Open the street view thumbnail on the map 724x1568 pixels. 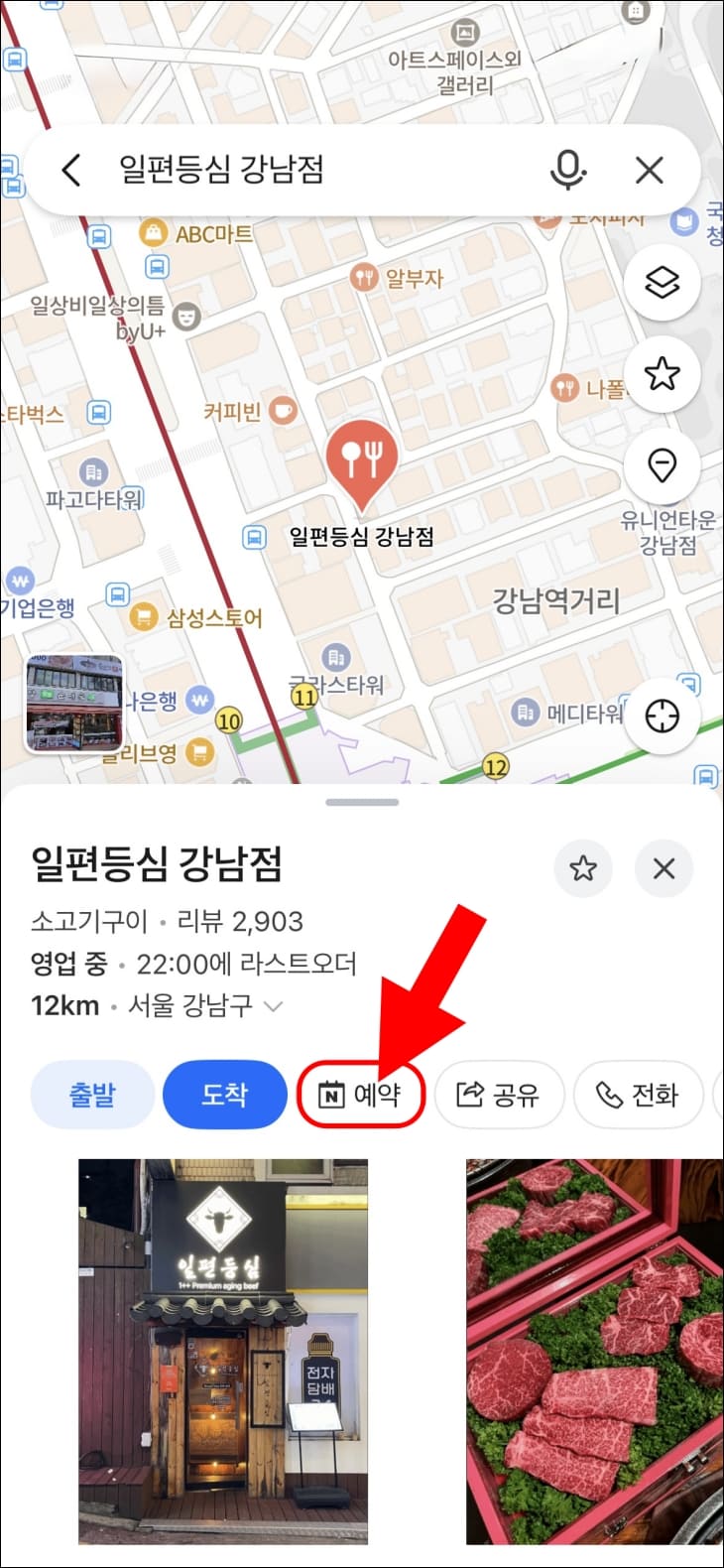(72, 701)
